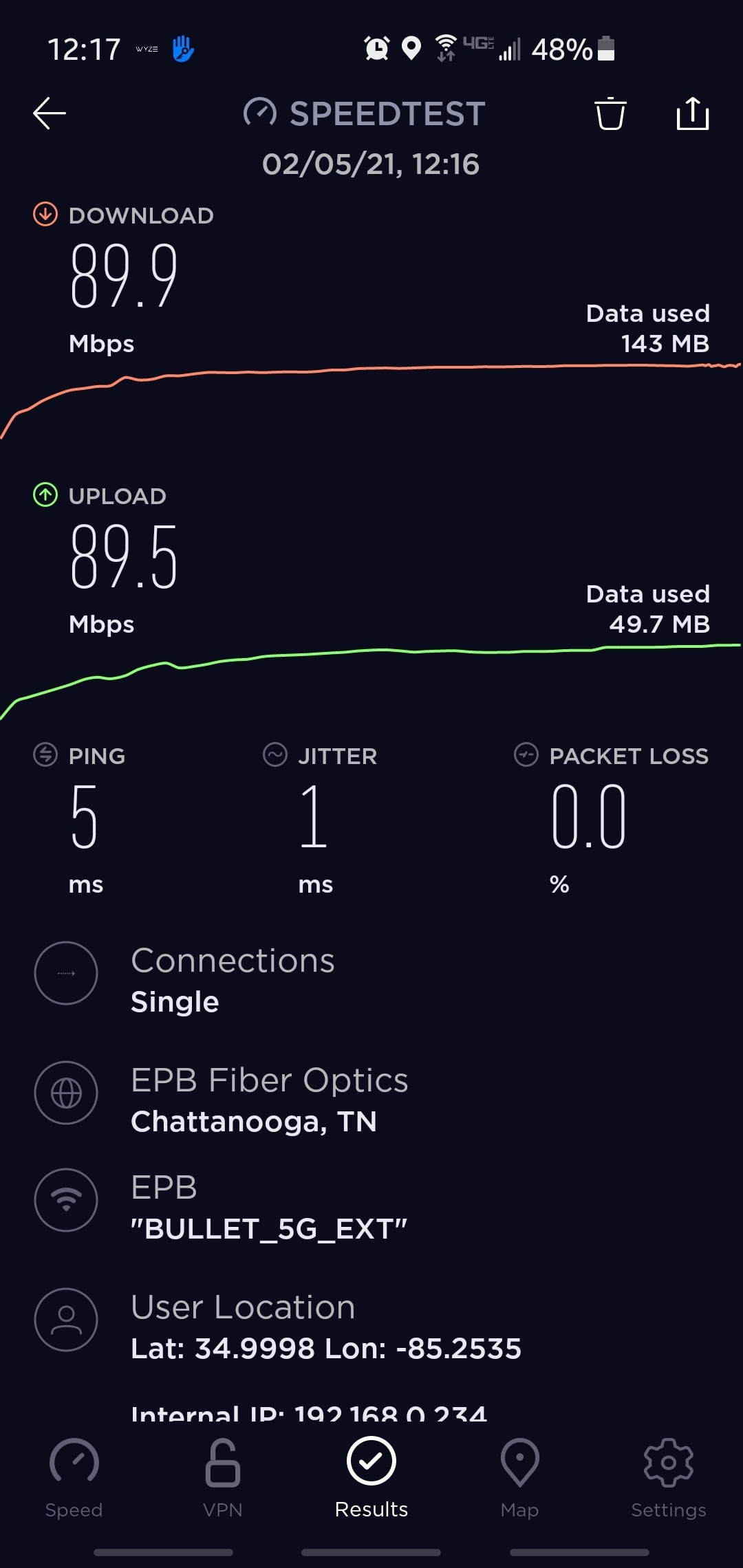Open the Map tab
The height and width of the screenshot is (1568, 743).
(x=520, y=1478)
